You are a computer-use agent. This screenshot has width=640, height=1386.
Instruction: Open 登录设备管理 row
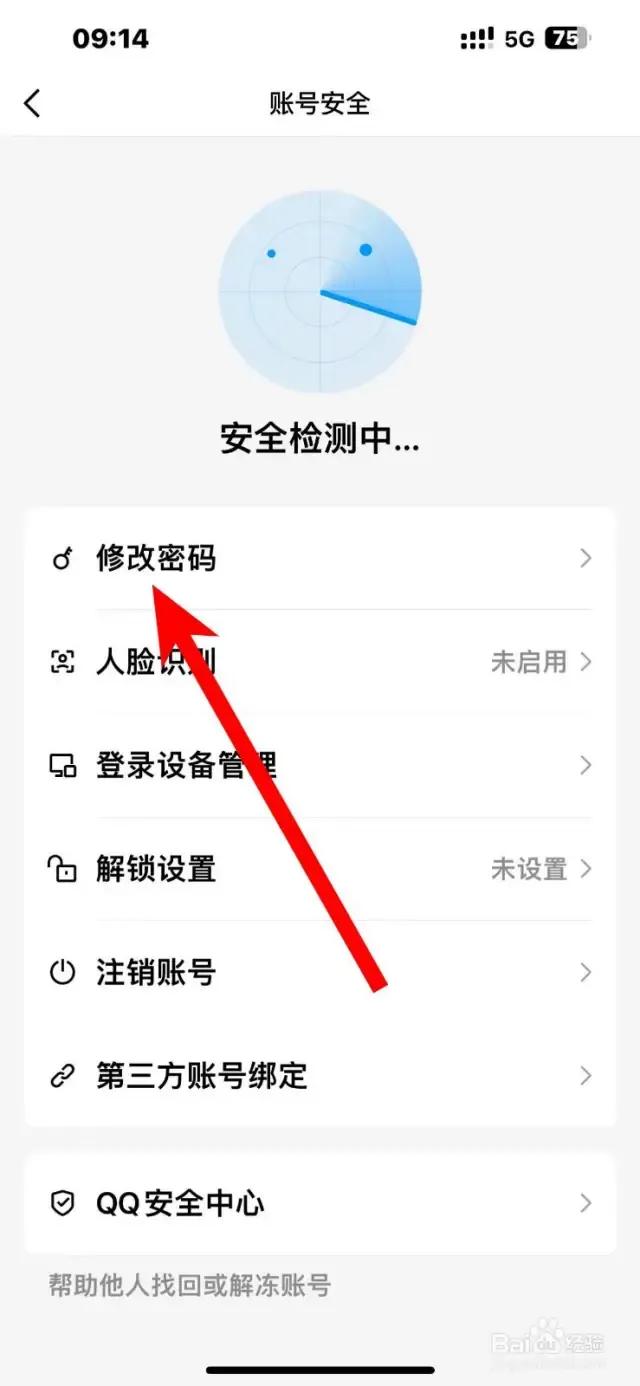(320, 765)
